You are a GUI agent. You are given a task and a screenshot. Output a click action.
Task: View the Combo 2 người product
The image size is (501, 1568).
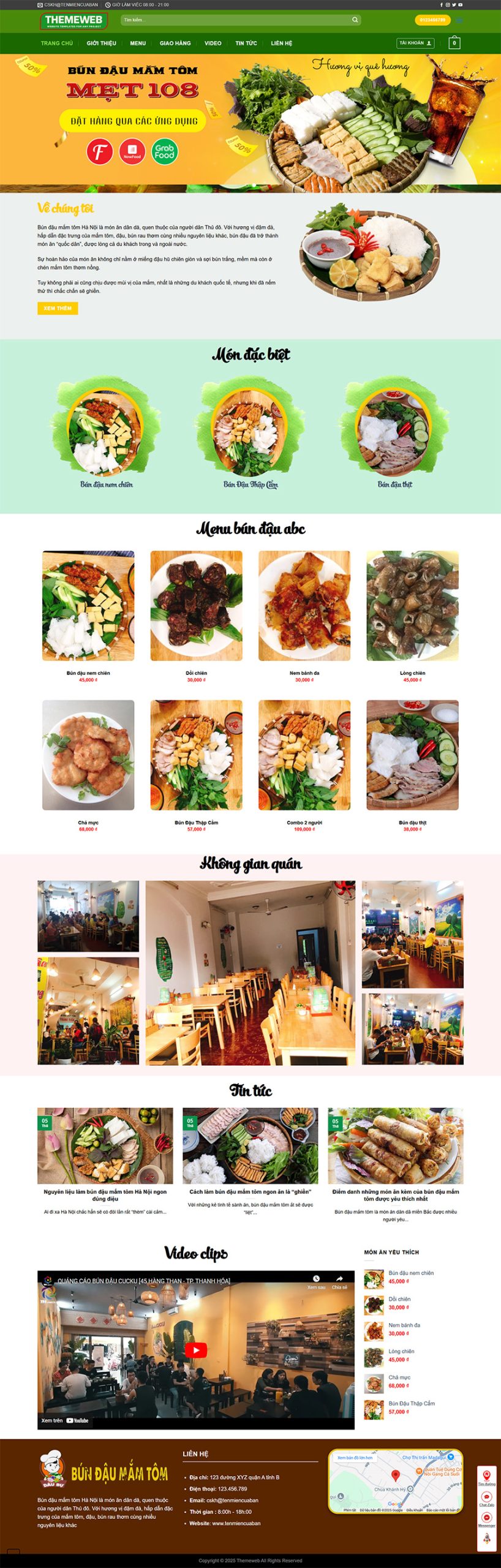(x=304, y=755)
